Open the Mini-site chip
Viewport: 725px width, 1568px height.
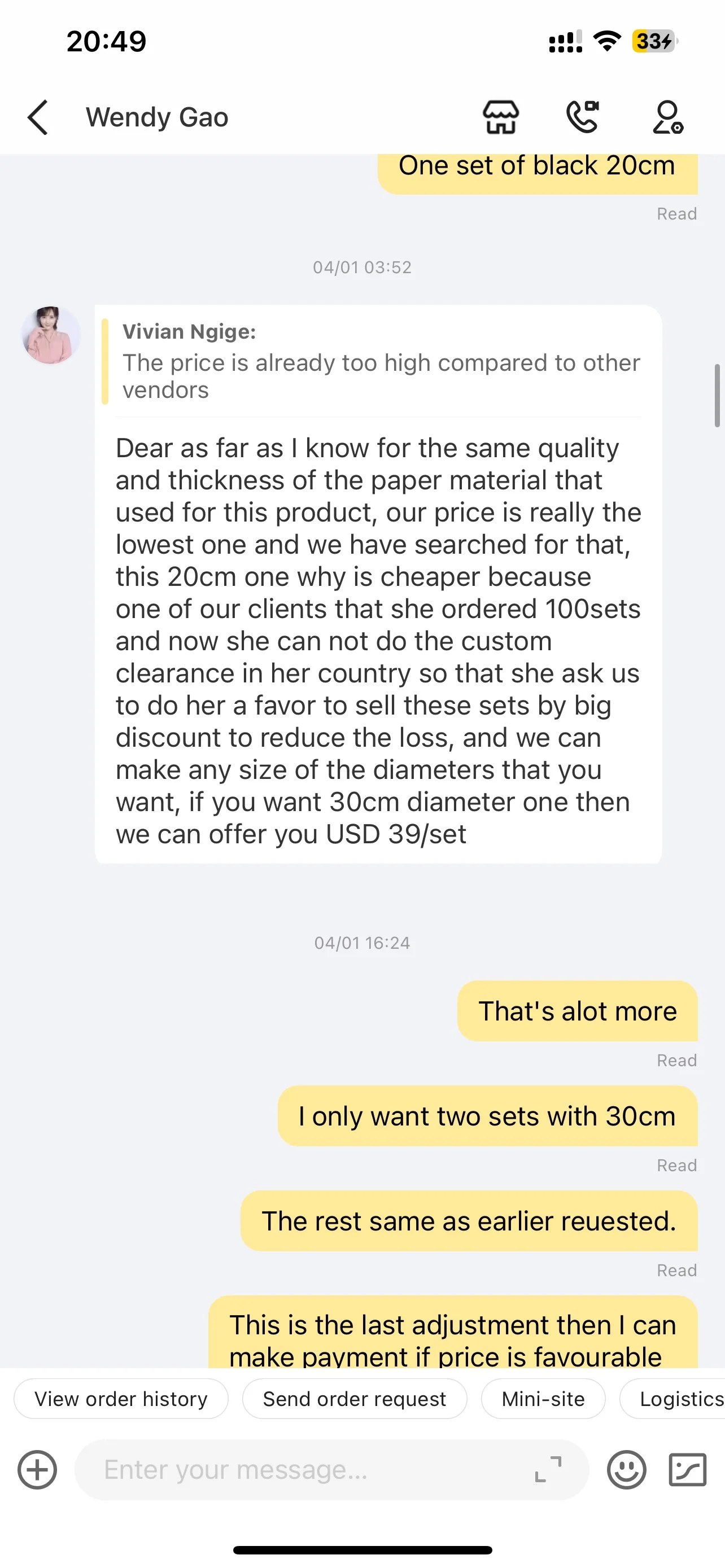coord(543,1399)
